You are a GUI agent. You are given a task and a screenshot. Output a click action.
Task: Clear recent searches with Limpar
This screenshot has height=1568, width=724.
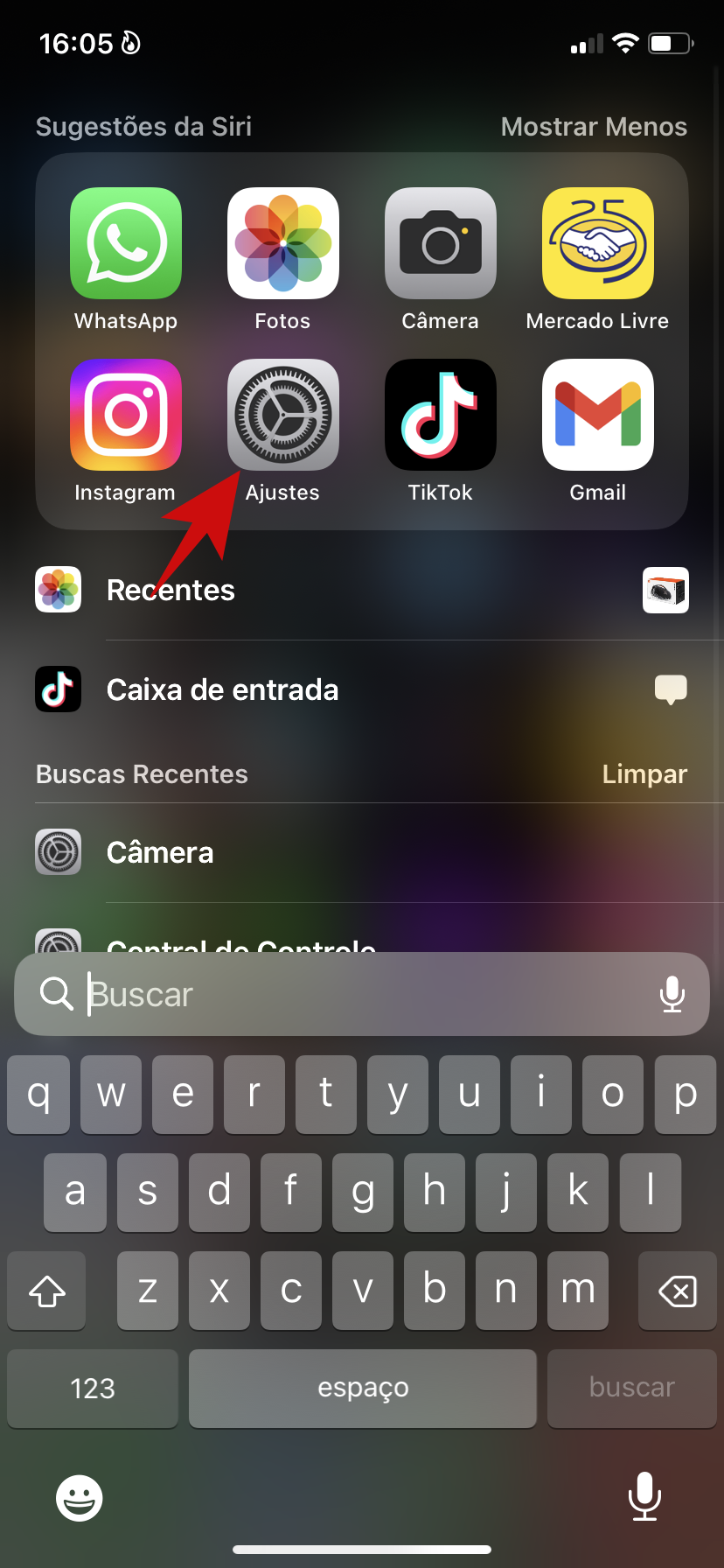click(644, 774)
